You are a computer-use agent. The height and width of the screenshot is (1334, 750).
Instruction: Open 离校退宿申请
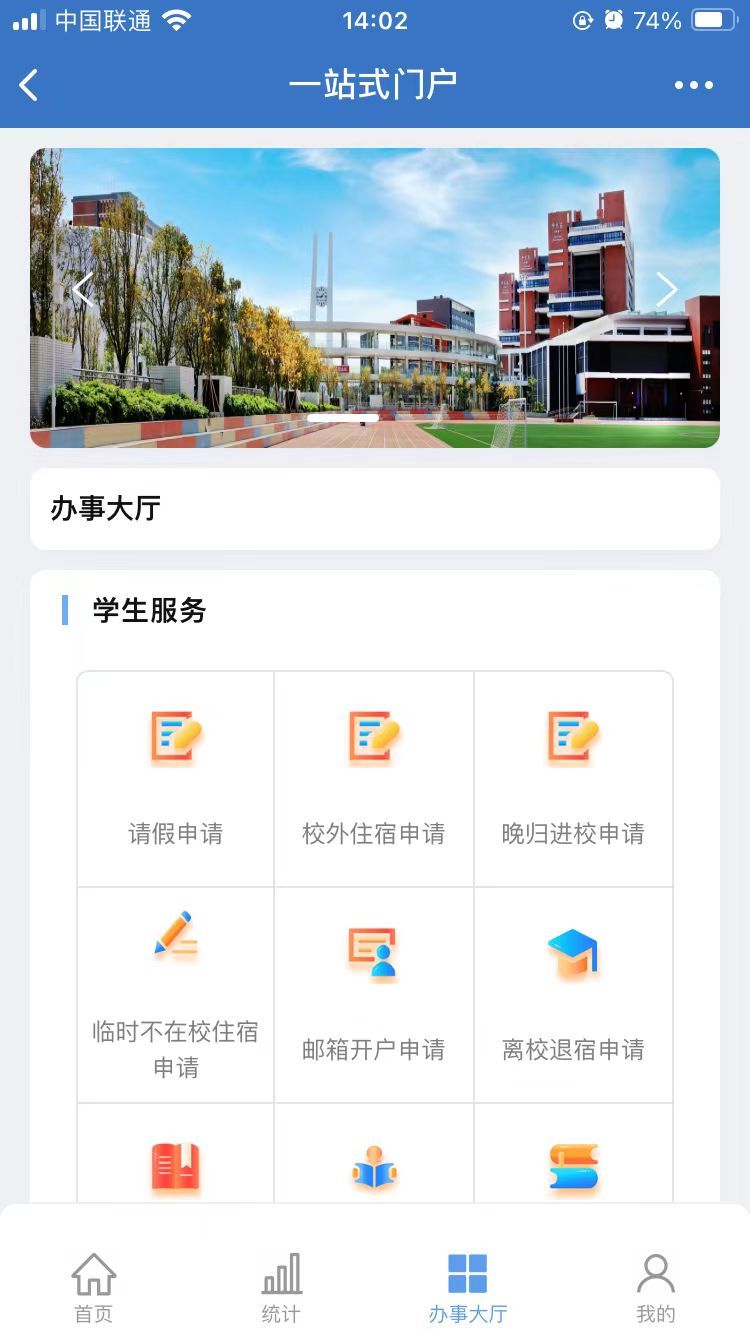pyautogui.click(x=573, y=994)
